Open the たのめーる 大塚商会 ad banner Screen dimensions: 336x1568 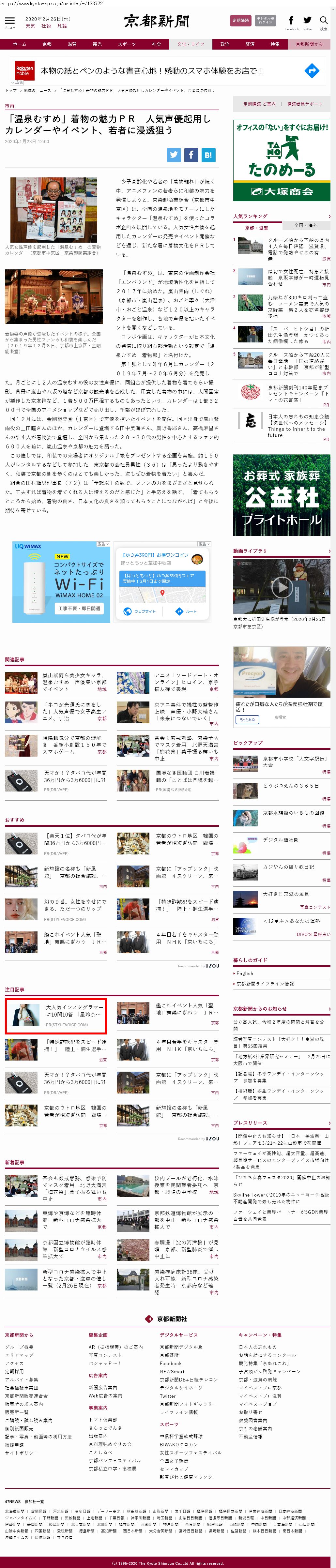[x=282, y=161]
